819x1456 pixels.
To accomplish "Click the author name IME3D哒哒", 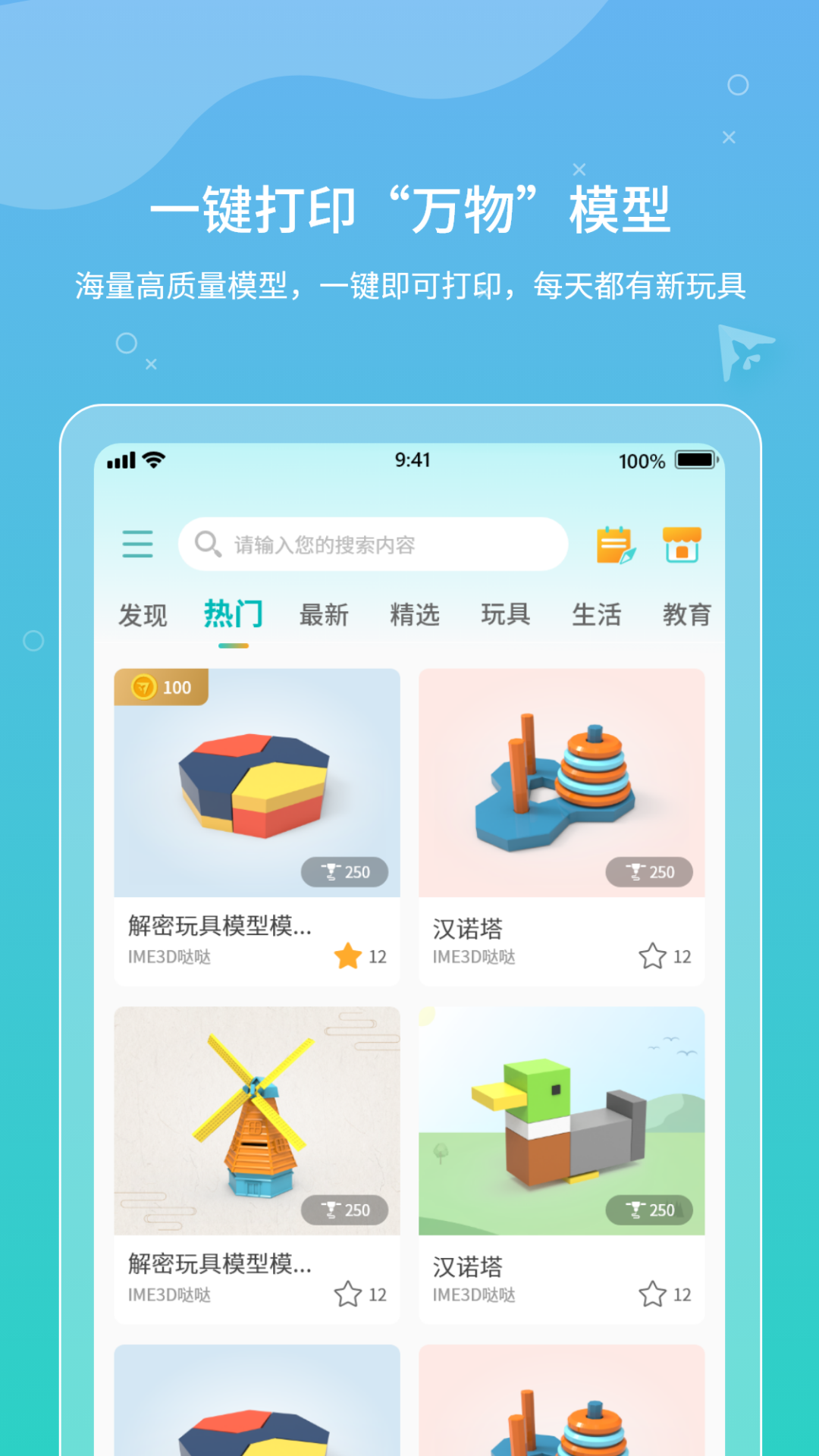I will tap(170, 958).
